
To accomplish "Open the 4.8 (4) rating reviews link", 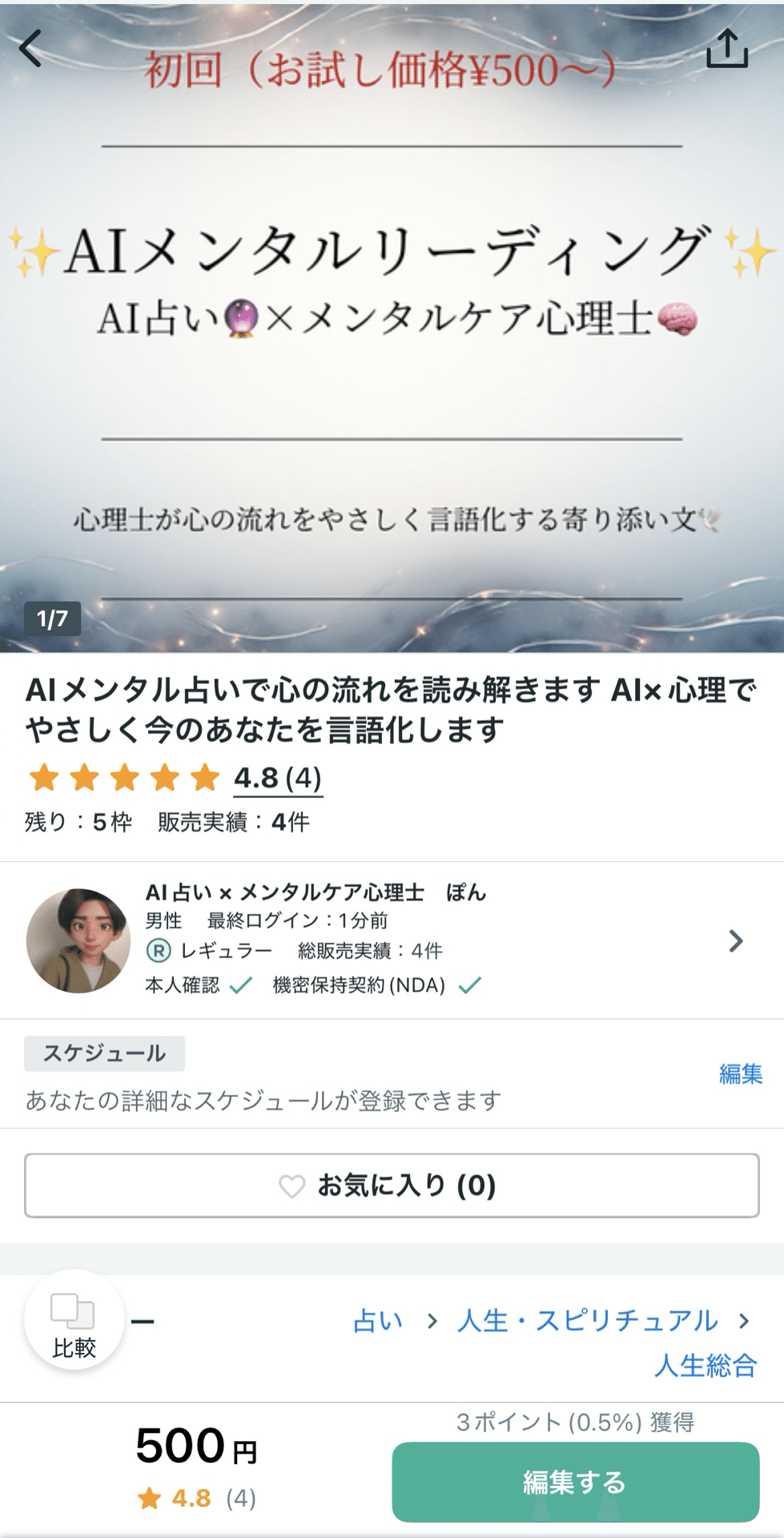I will [x=277, y=777].
